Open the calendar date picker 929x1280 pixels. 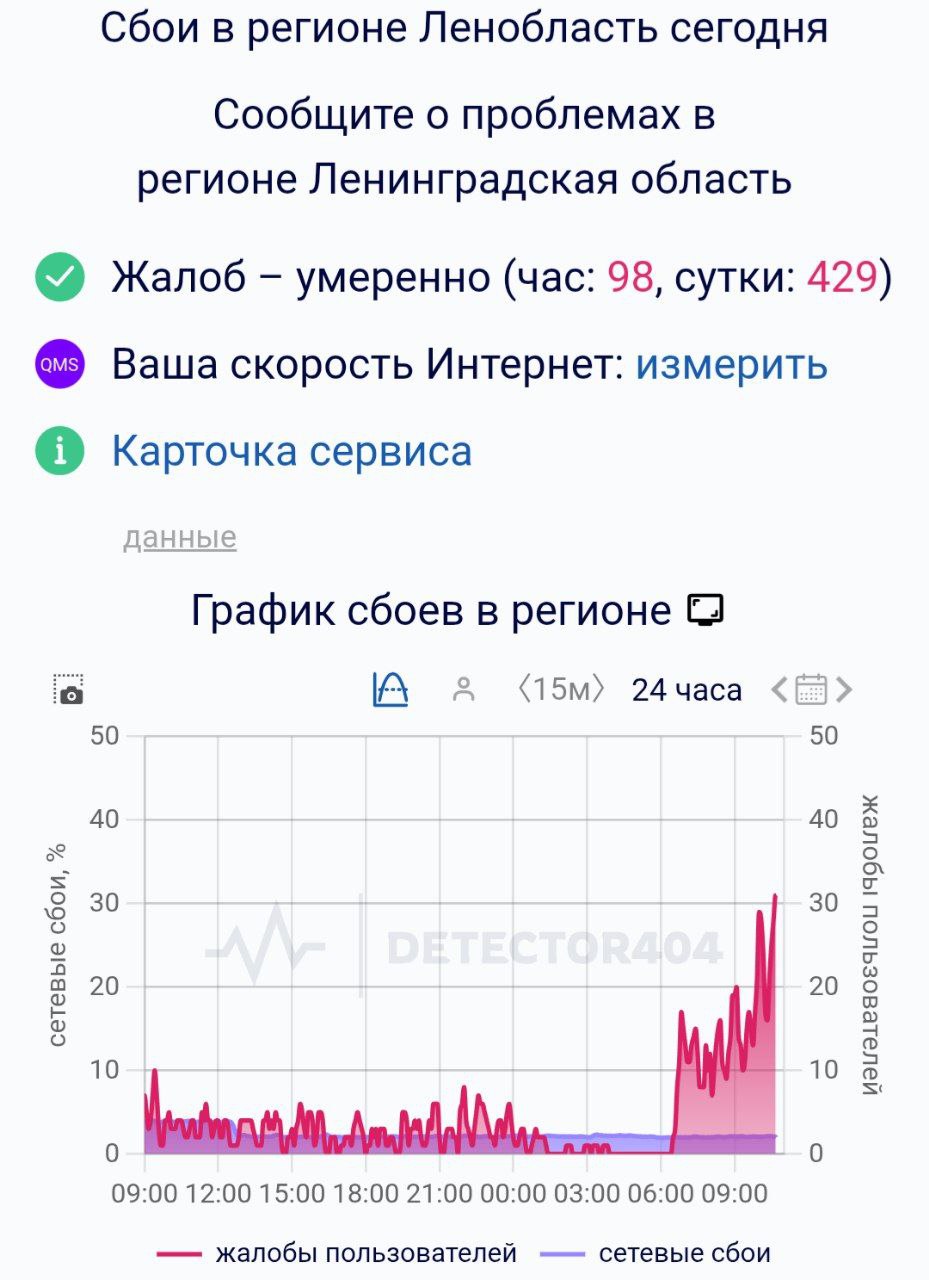[811, 689]
